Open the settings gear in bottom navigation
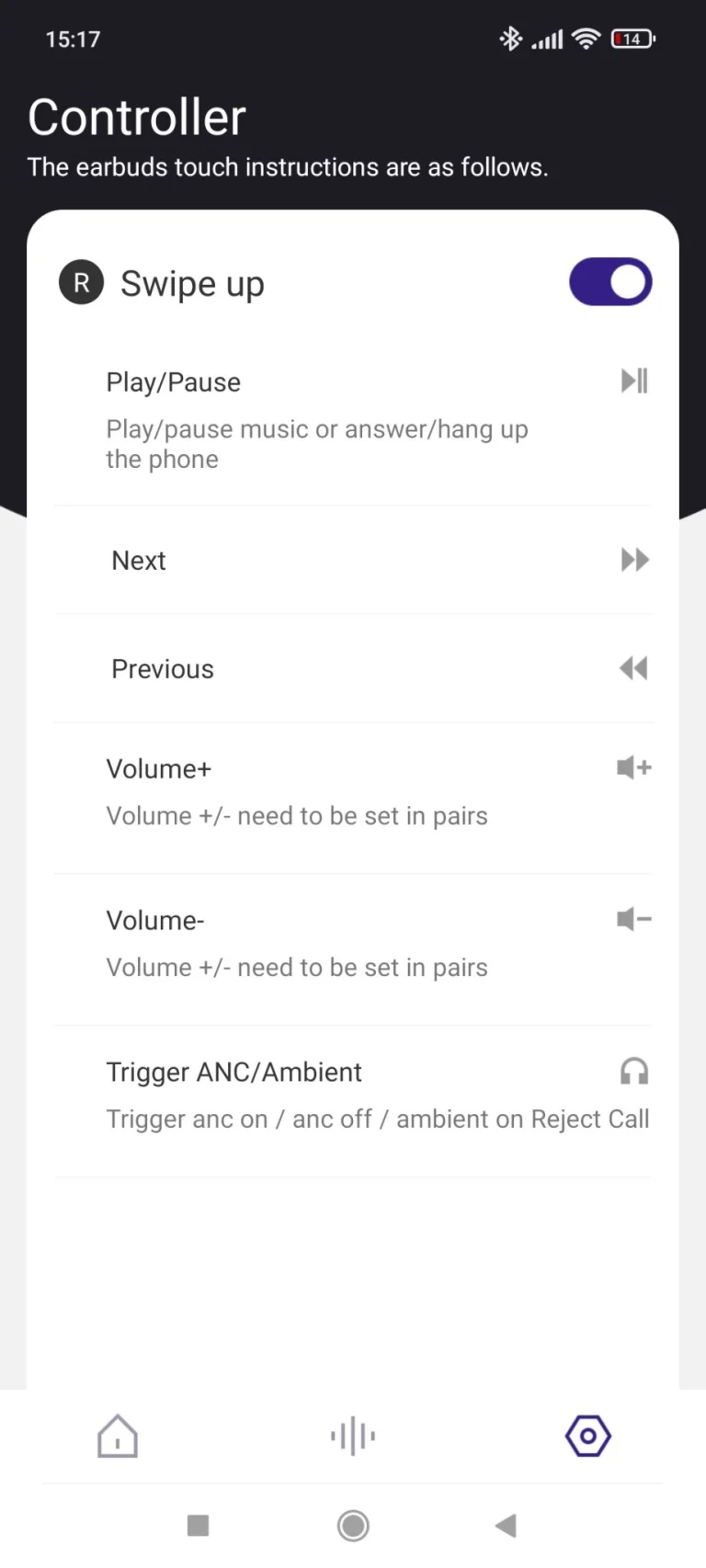706x1568 pixels. (x=586, y=1435)
